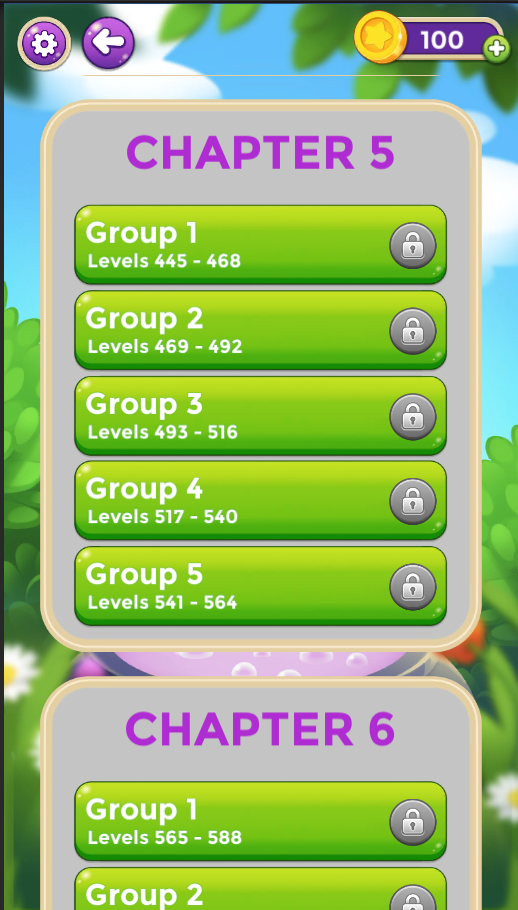Open Chapter 5 Group 1, levels 445 - 468

(260, 244)
